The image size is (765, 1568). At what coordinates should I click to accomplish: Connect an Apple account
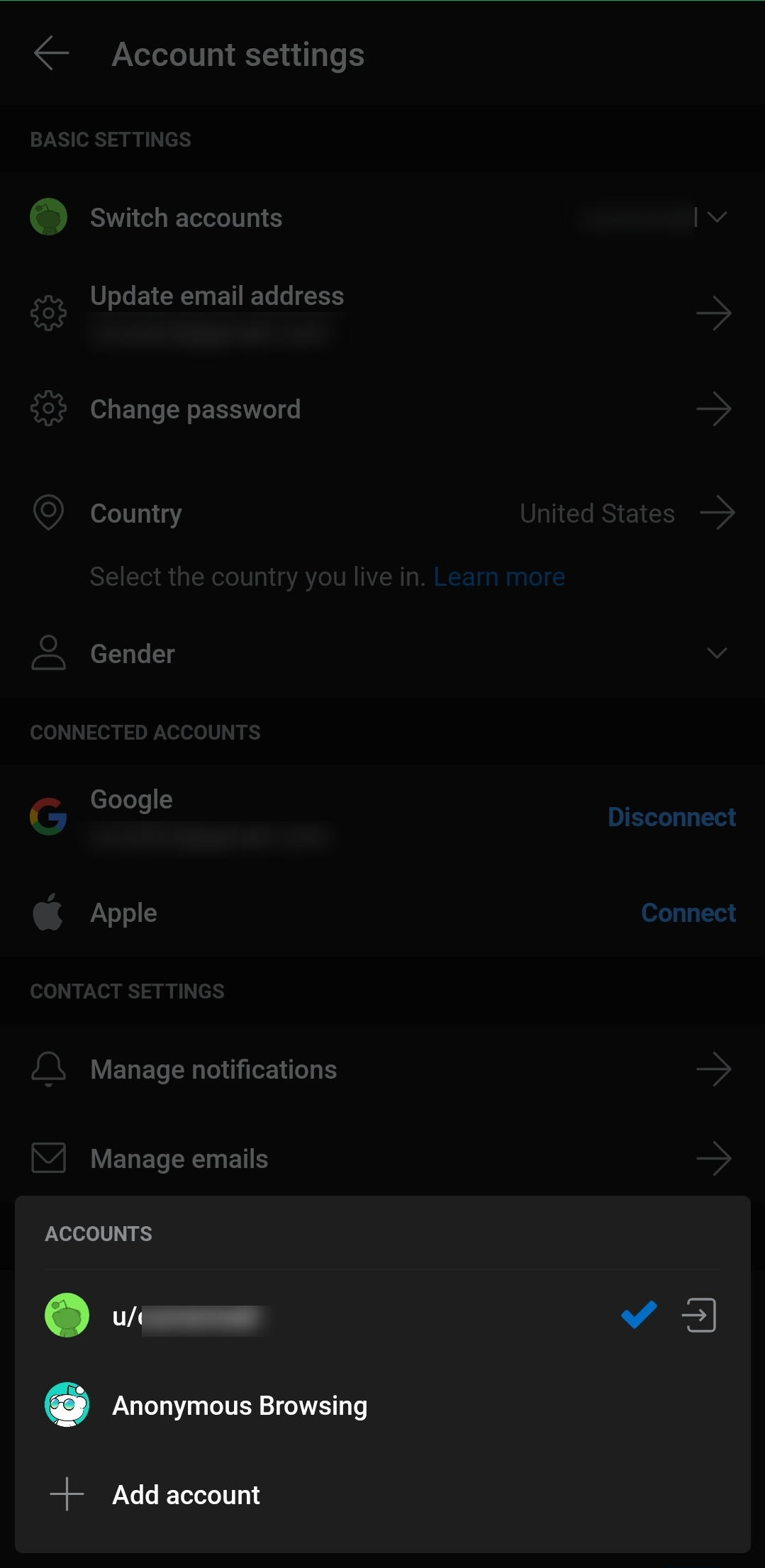pos(688,913)
